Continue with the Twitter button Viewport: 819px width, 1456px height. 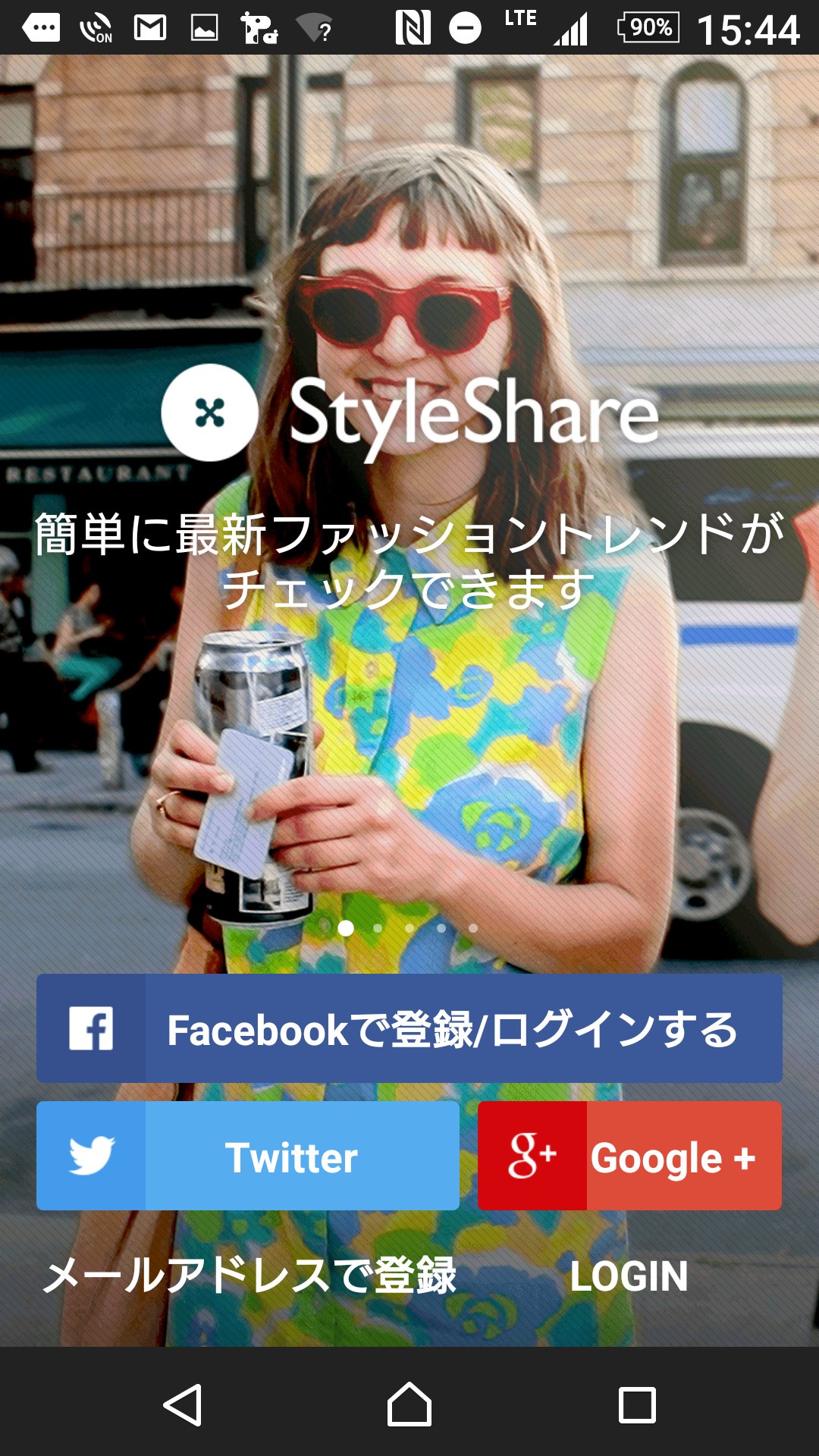(248, 1156)
